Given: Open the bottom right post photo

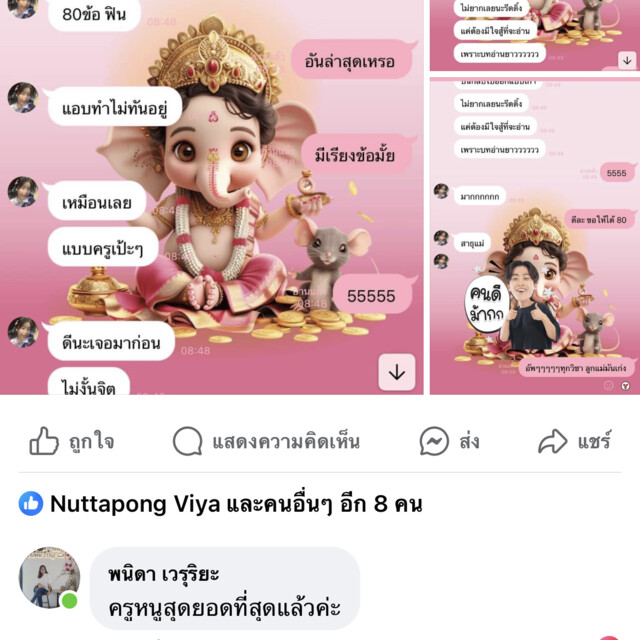Looking at the screenshot, I should click(x=534, y=235).
